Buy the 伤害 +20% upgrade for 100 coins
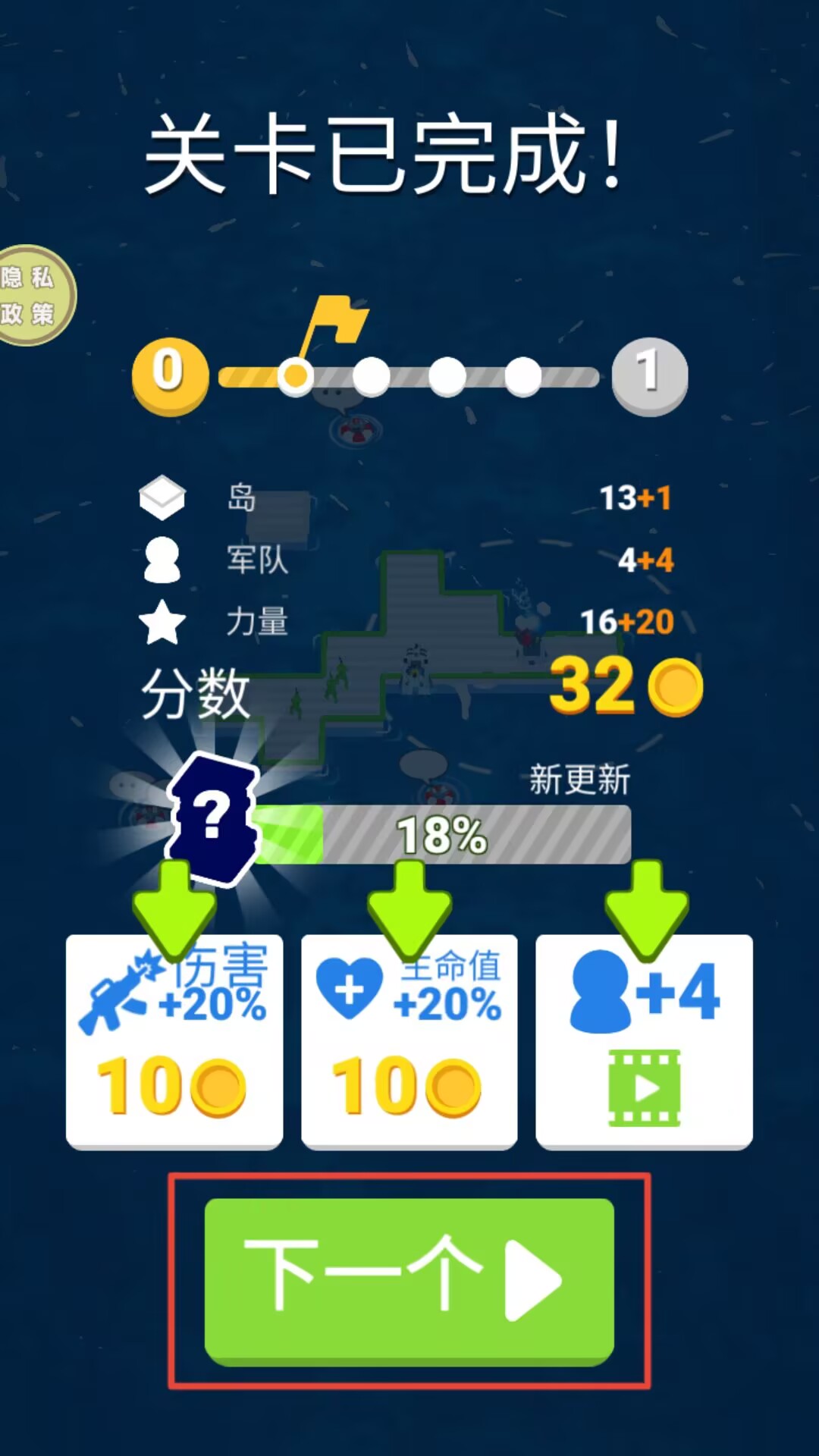 (x=174, y=1043)
